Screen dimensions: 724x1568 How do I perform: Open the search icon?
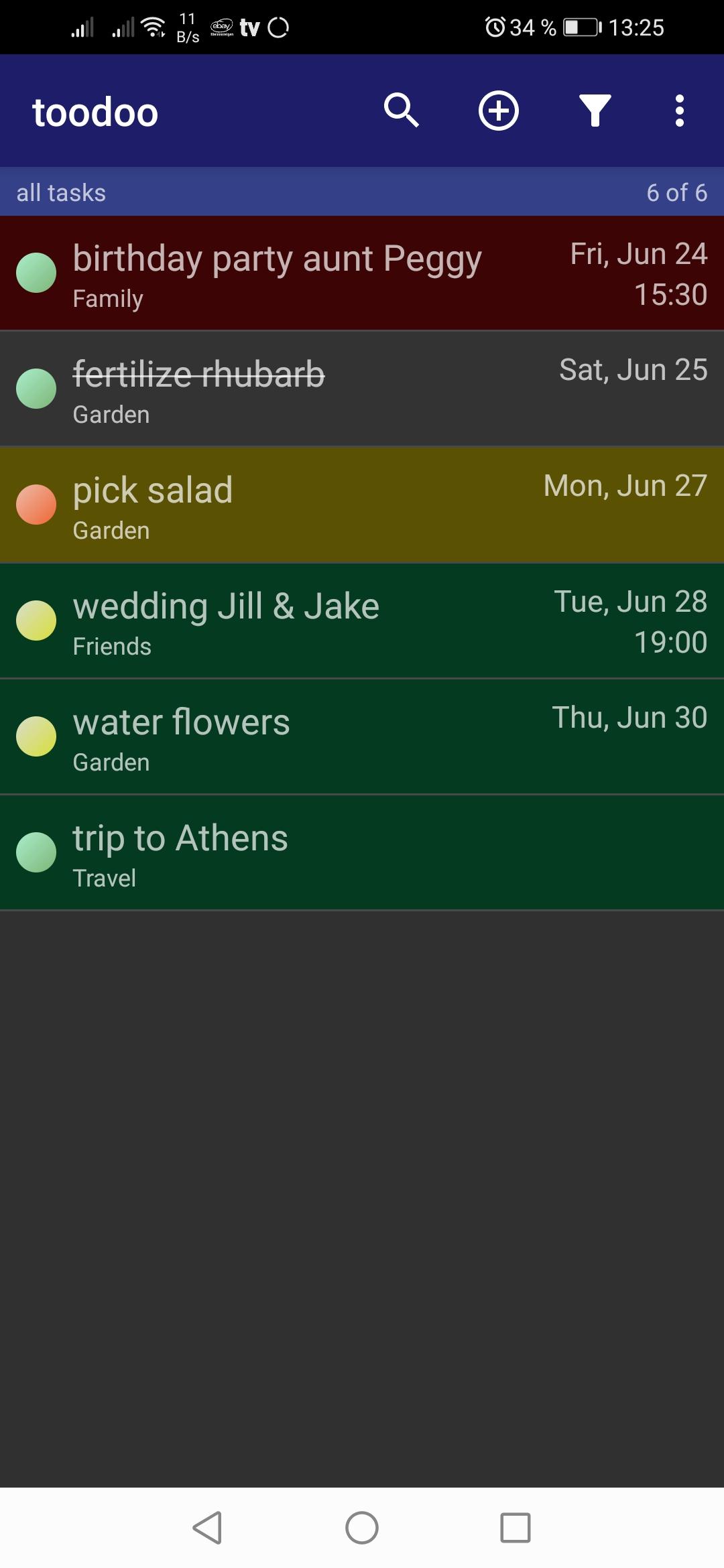[x=401, y=111]
